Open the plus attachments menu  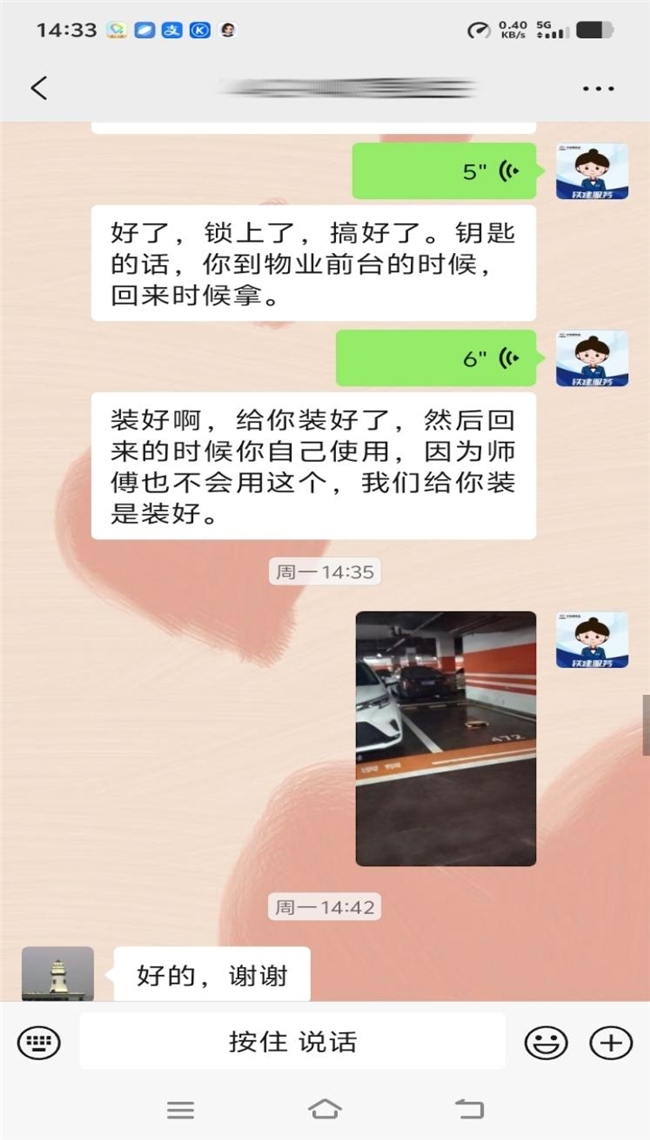(610, 1043)
